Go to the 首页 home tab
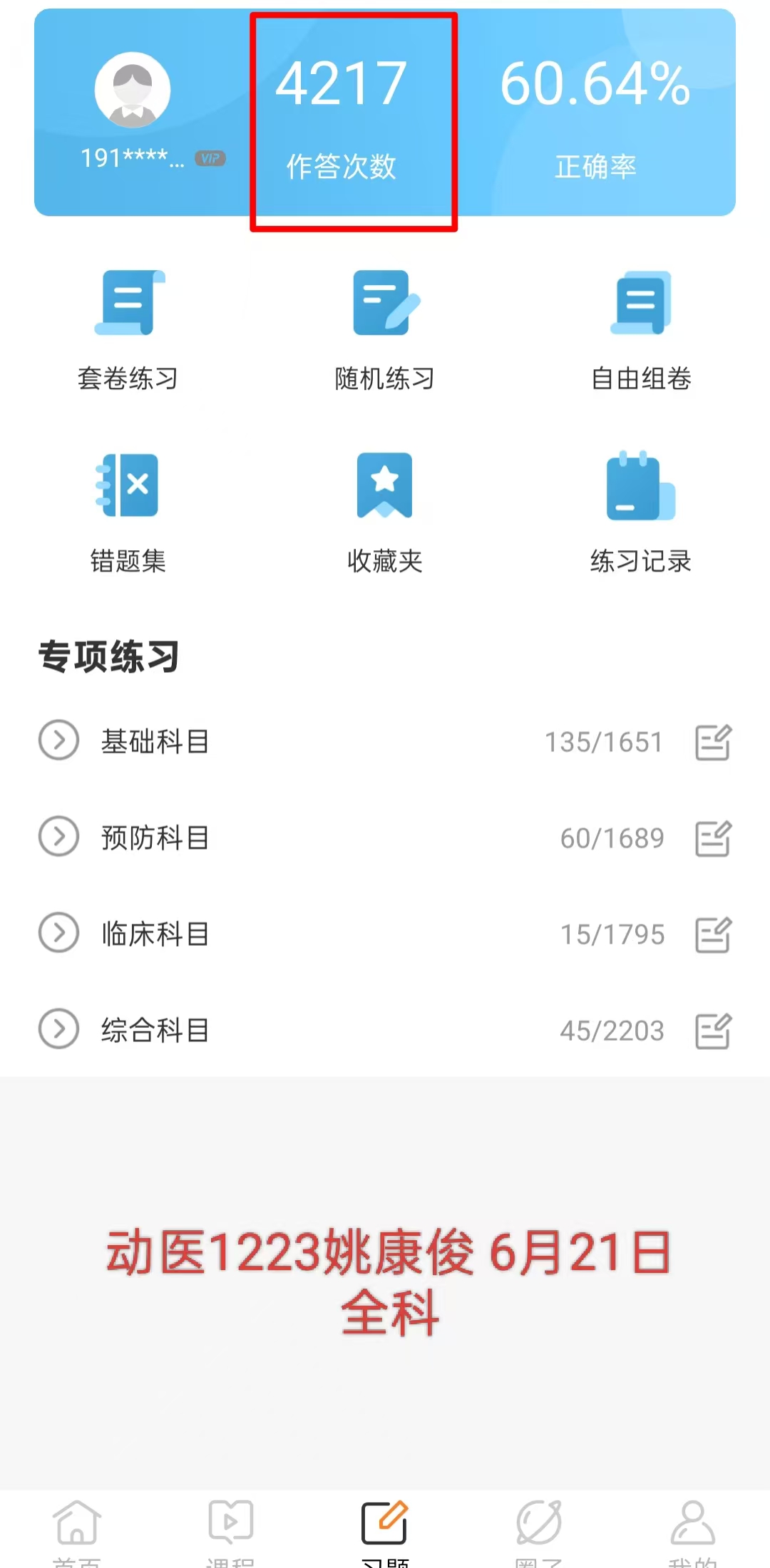Image resolution: width=770 pixels, height=1568 pixels. 77,1529
